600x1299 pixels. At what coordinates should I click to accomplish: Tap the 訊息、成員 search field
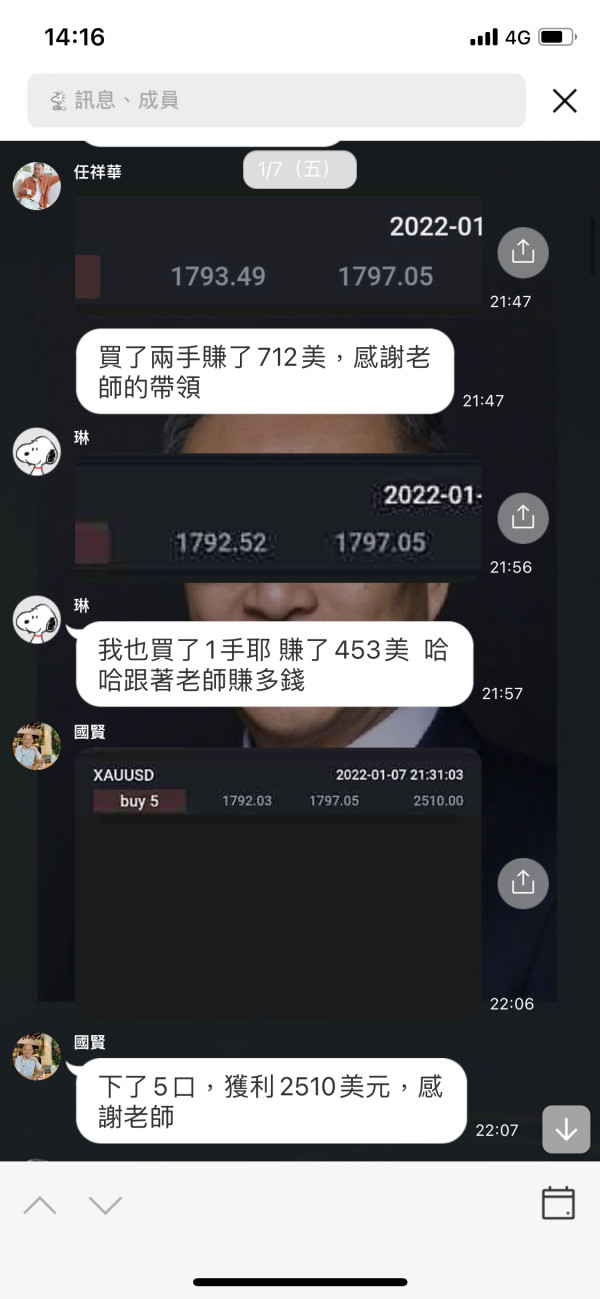[x=276, y=100]
